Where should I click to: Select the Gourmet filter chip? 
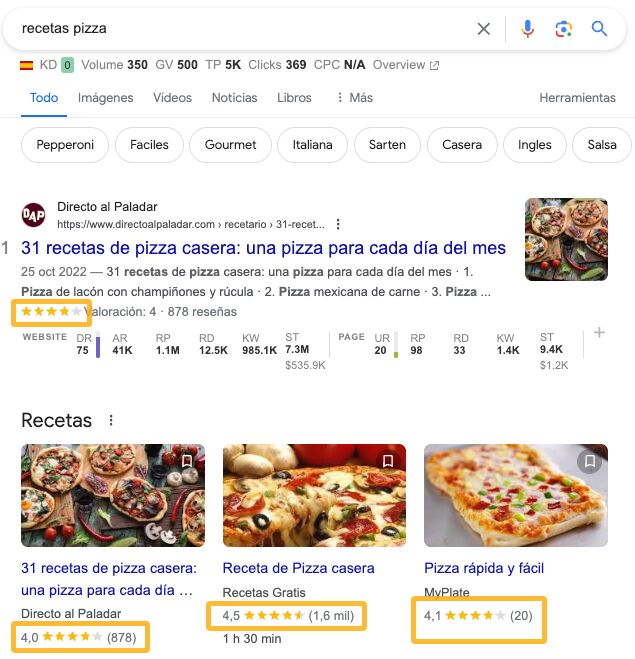[x=230, y=145]
